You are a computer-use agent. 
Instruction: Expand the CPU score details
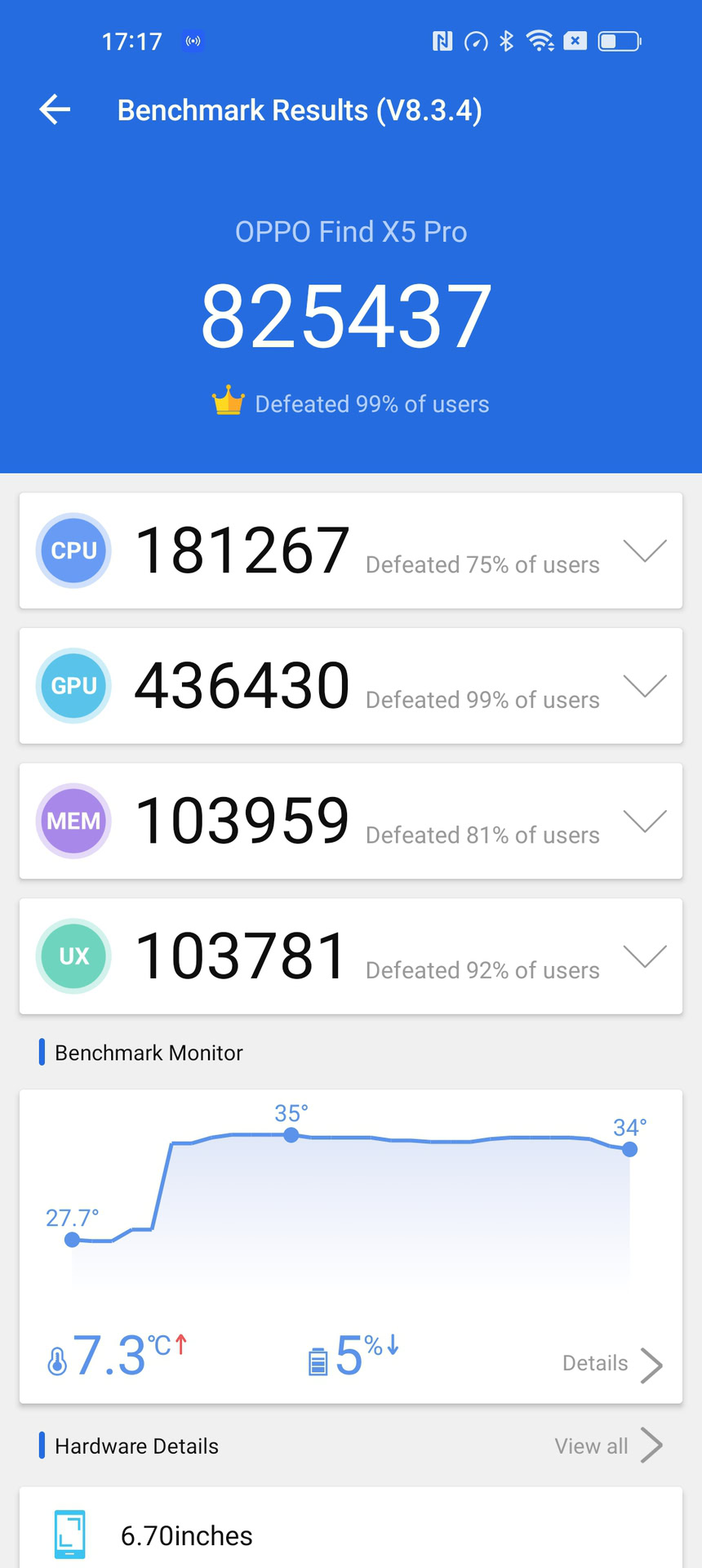(x=644, y=550)
